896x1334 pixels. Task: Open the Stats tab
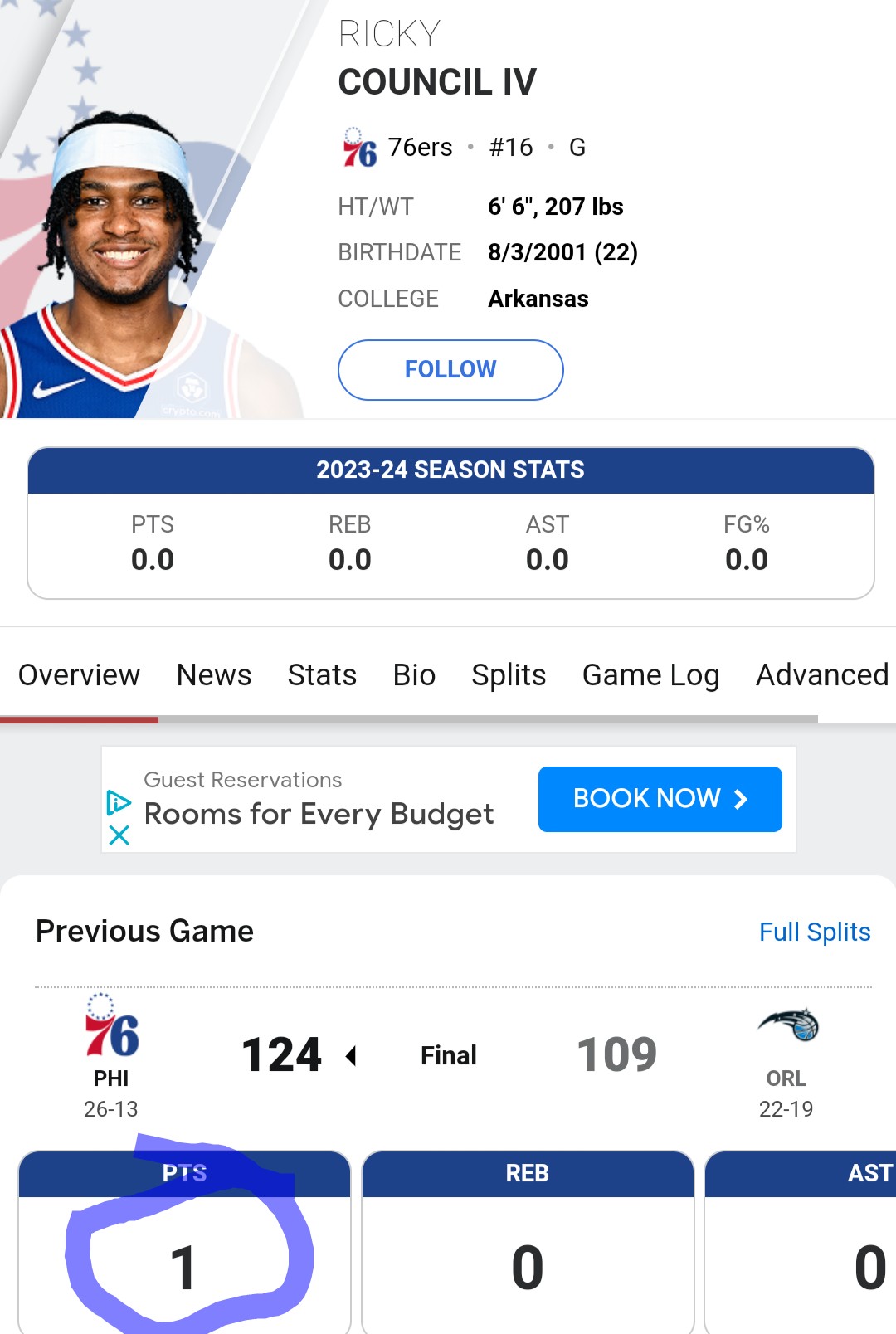pos(322,675)
